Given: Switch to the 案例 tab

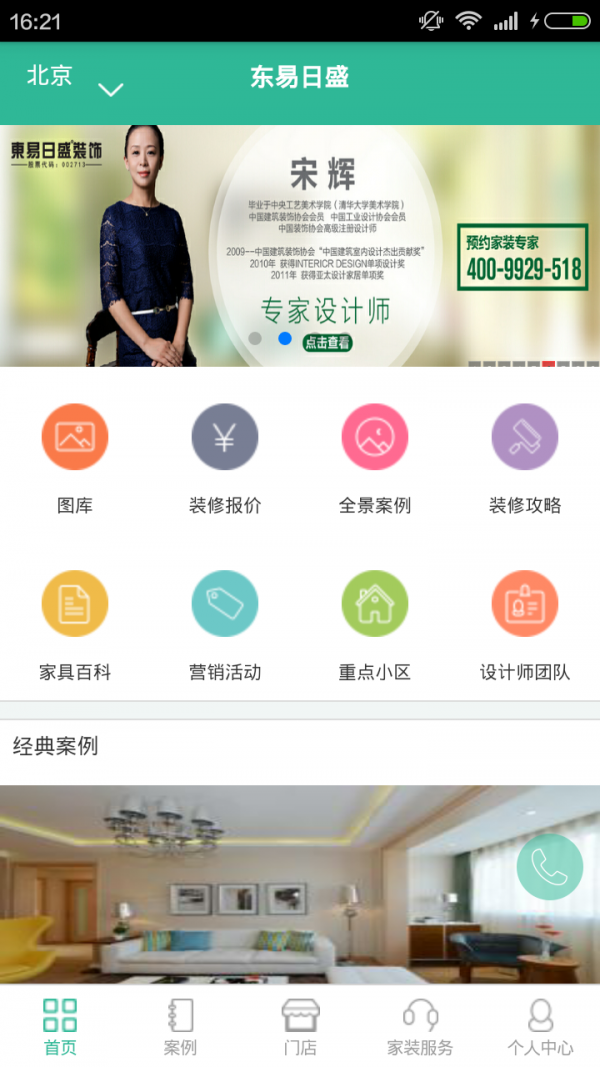Looking at the screenshot, I should coord(180,1027).
